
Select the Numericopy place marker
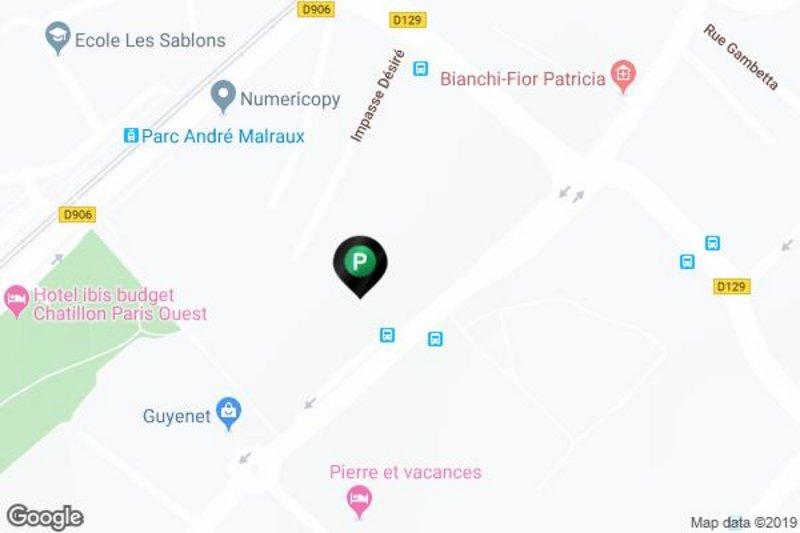tap(224, 98)
